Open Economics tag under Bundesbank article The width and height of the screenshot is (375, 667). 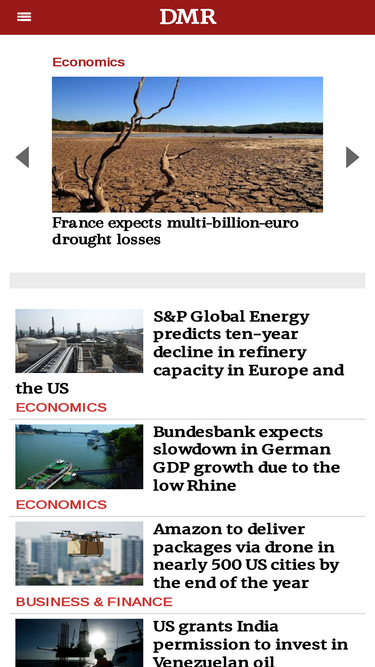61,505
